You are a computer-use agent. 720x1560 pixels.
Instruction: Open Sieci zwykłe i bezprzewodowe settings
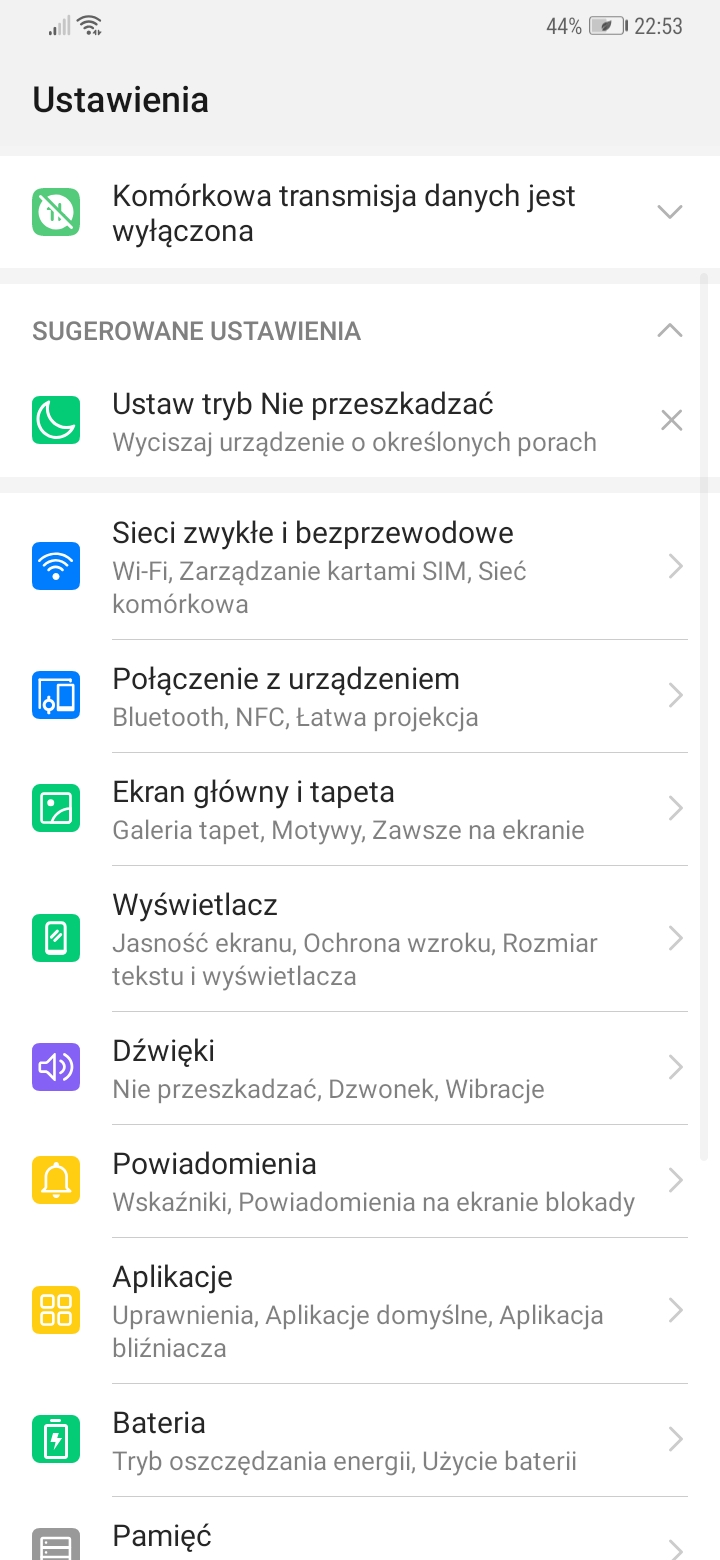pos(360,567)
